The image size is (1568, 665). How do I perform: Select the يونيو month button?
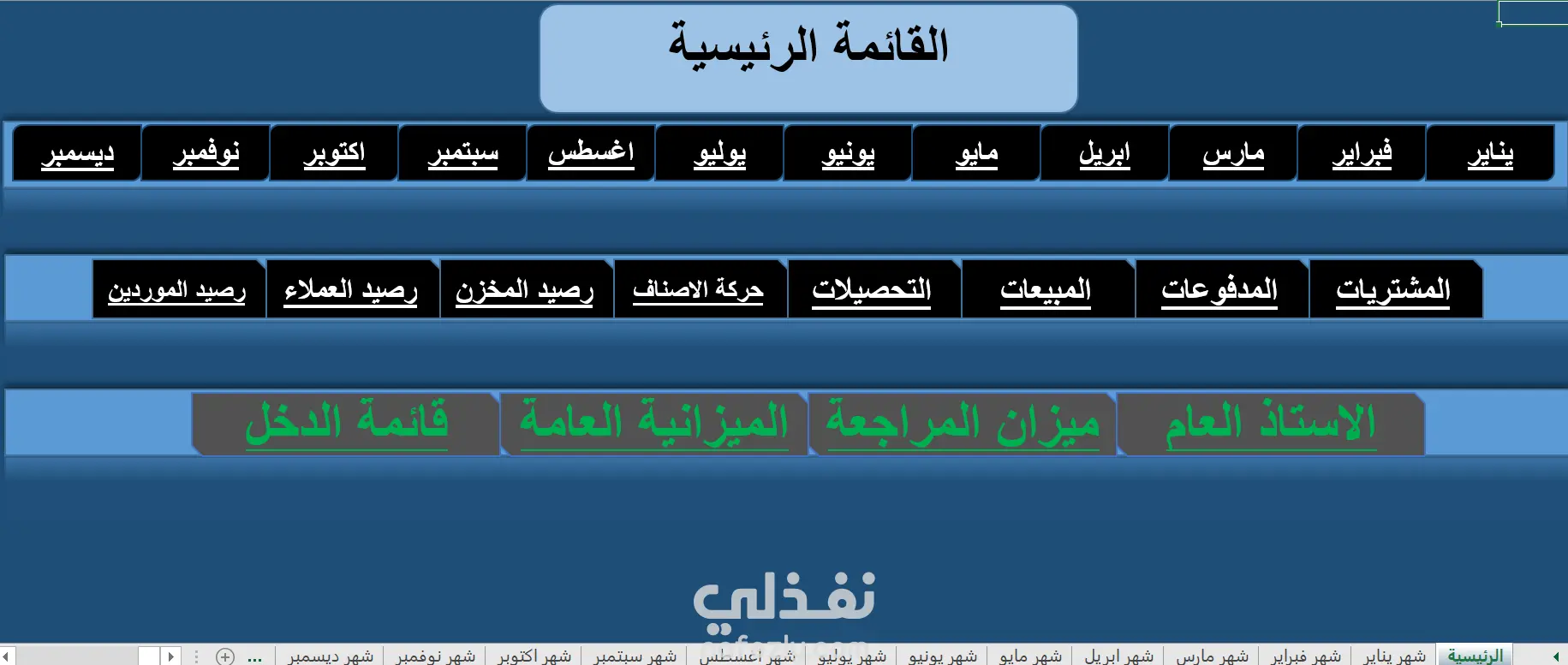(x=848, y=153)
